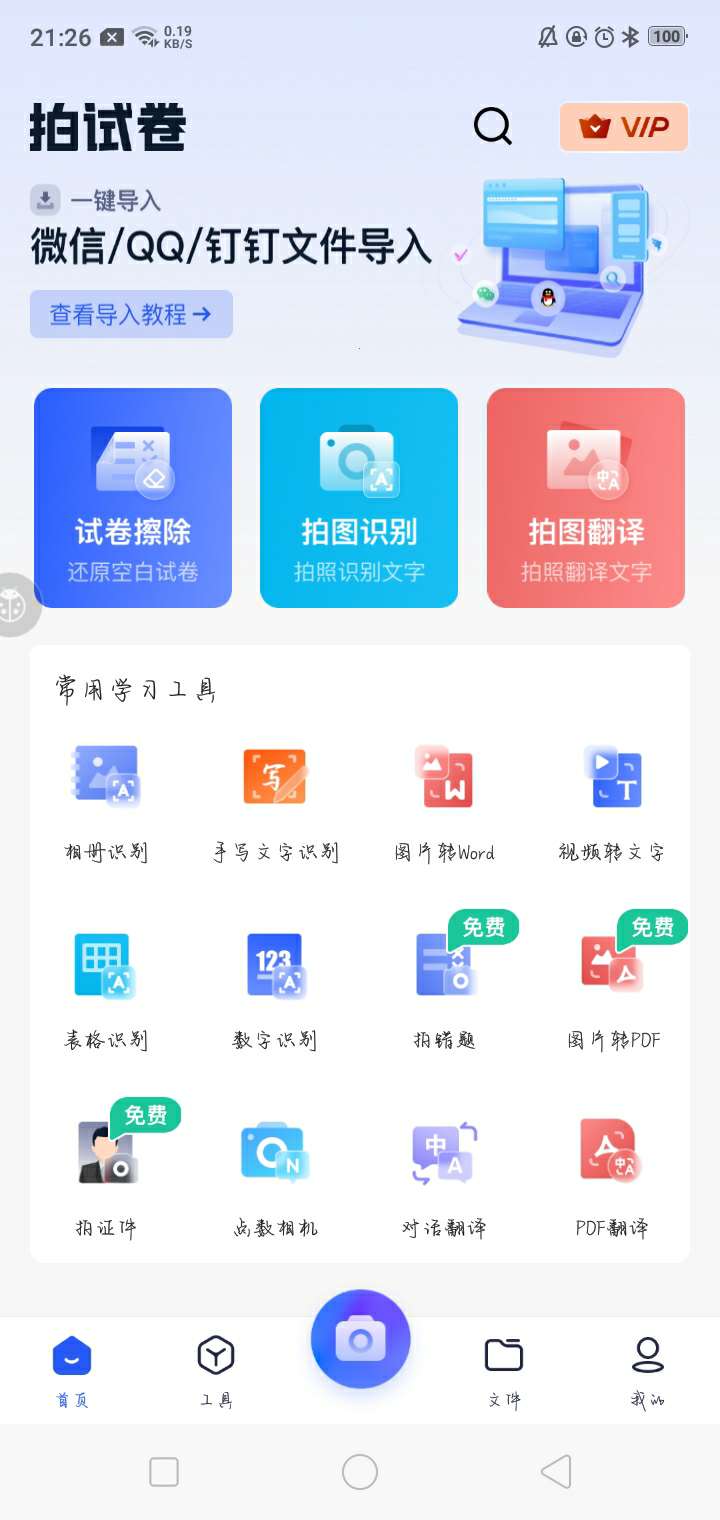Open the 试卷擦除 card
This screenshot has width=720, height=1520.
coord(133,498)
